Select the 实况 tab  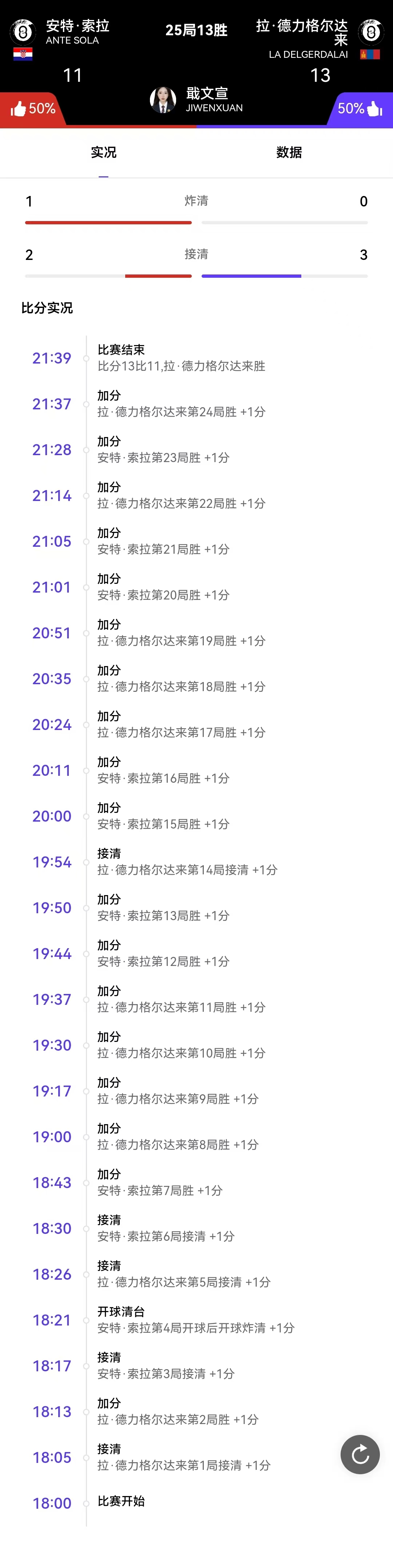104,153
